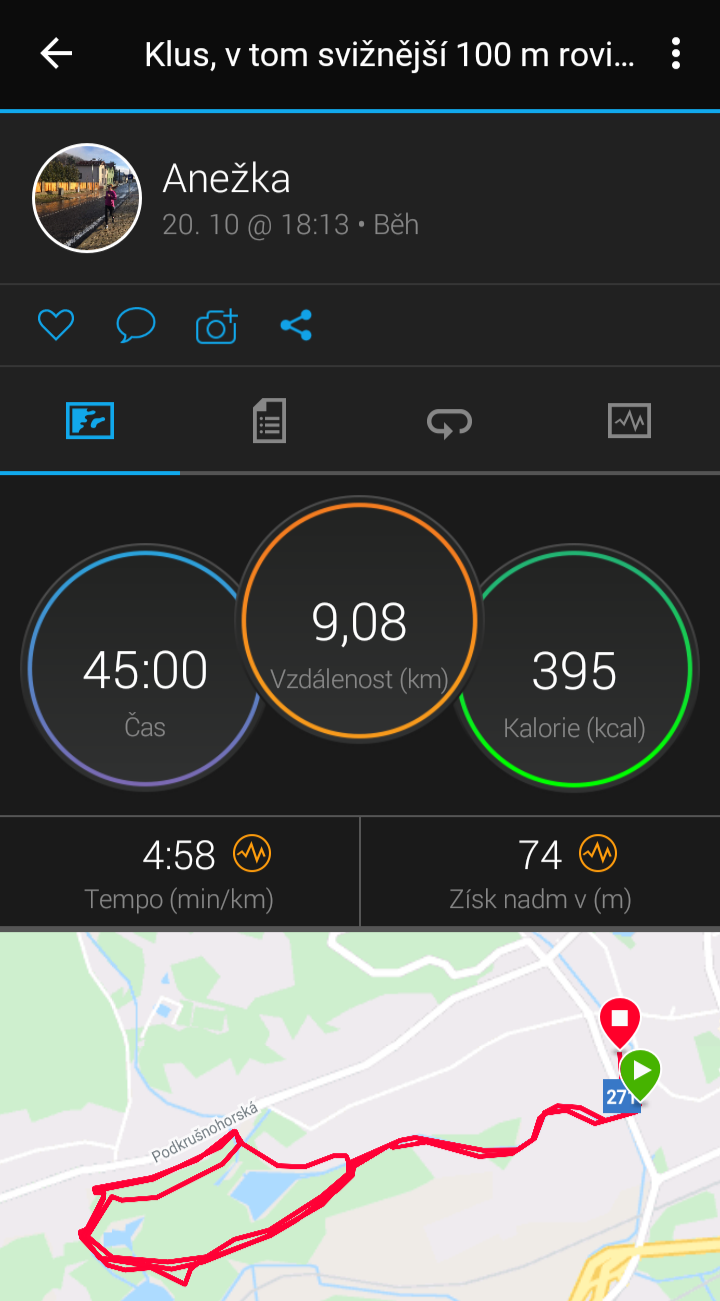720x1301 pixels.
Task: View Tempo pace details
Action: tap(180, 872)
